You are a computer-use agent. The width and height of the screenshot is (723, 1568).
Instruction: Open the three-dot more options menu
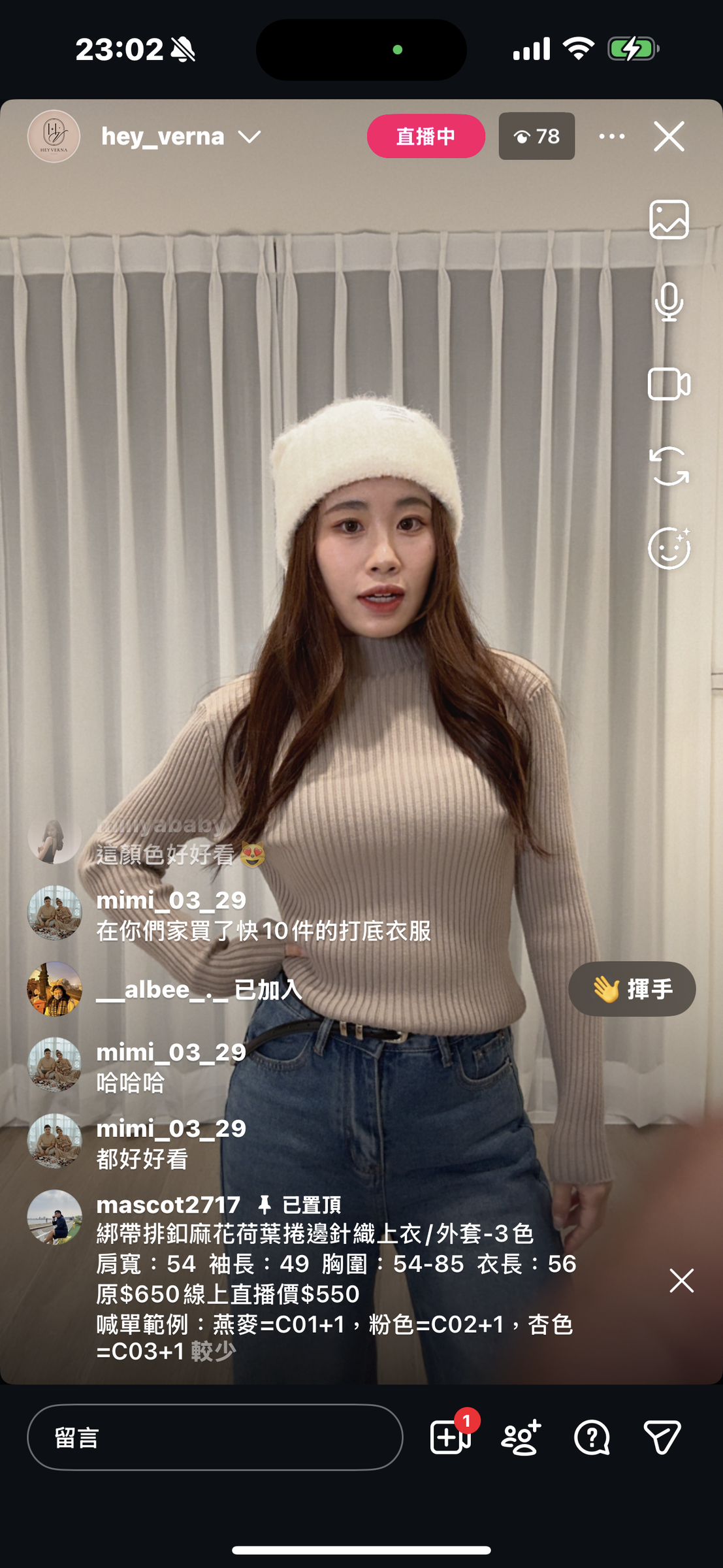[611, 137]
